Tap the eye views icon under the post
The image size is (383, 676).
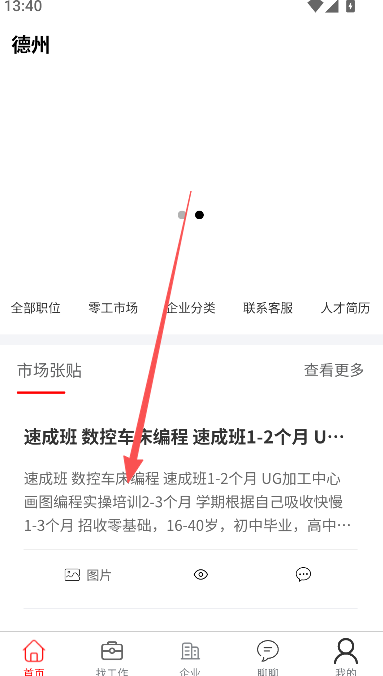201,575
